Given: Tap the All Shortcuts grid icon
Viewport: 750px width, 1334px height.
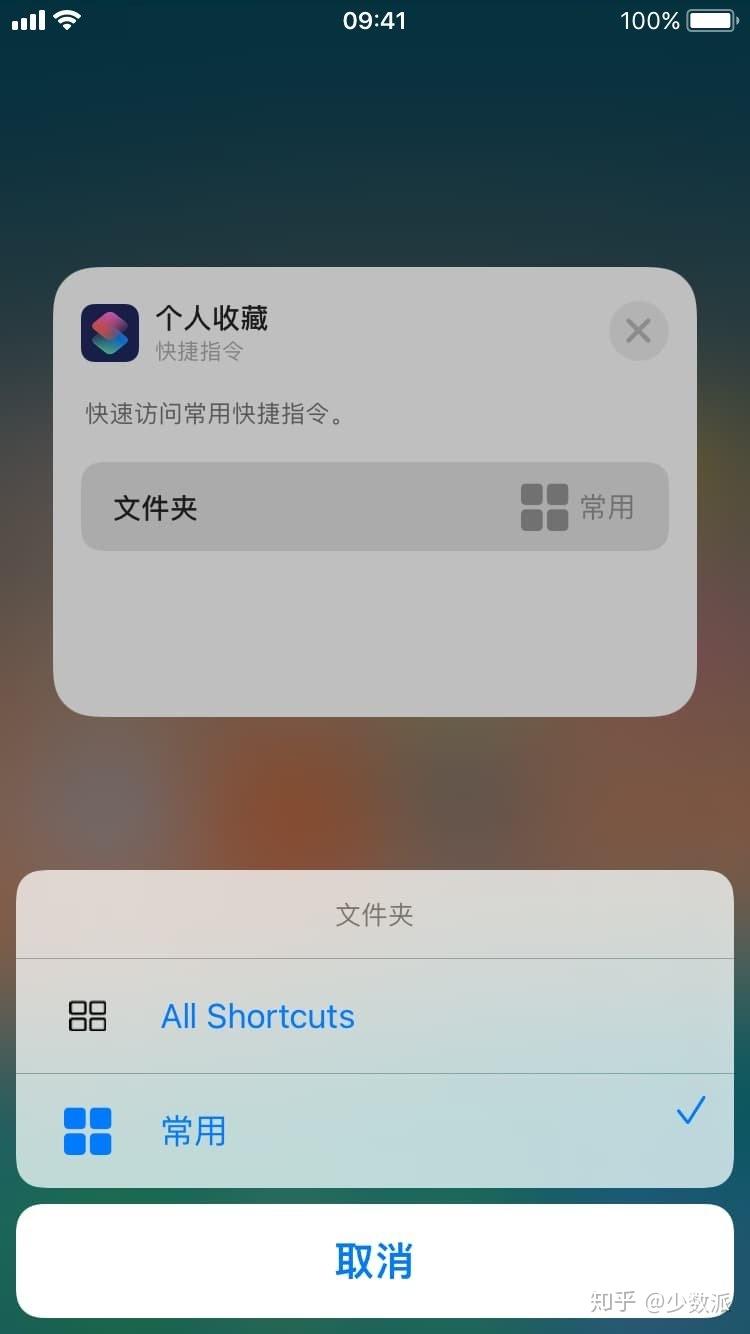Looking at the screenshot, I should 88,1016.
